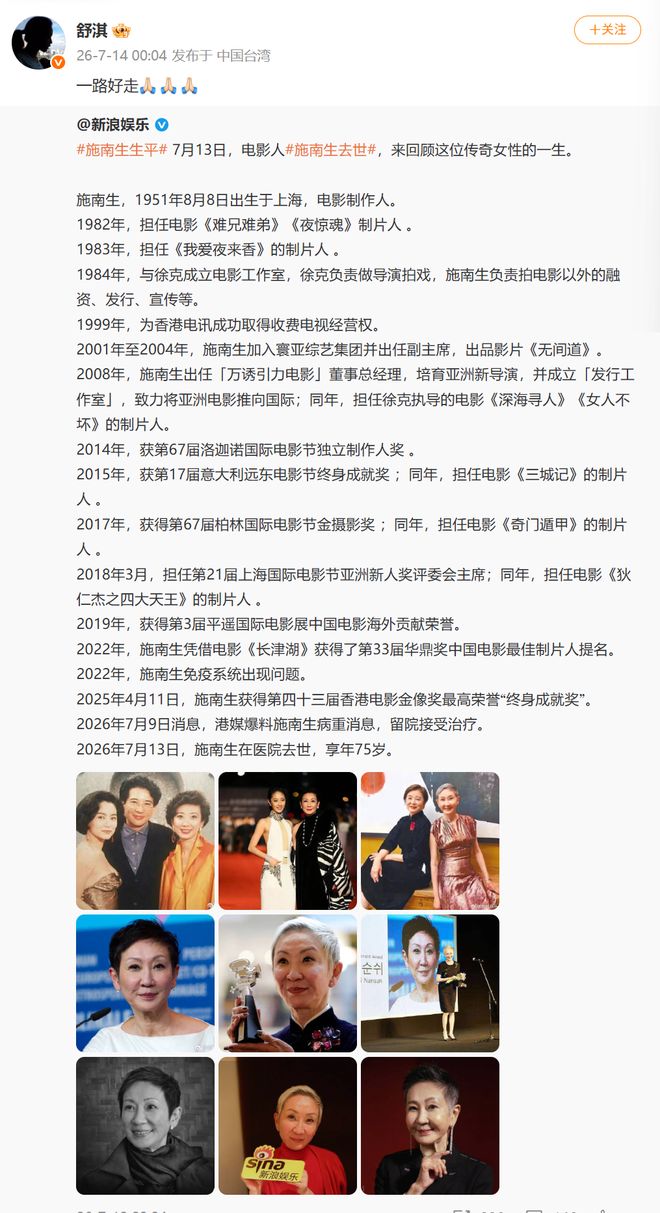The height and width of the screenshot is (1213, 660).
Task: Open the red carpet photo with zebra-print outfit
Action: click(288, 840)
